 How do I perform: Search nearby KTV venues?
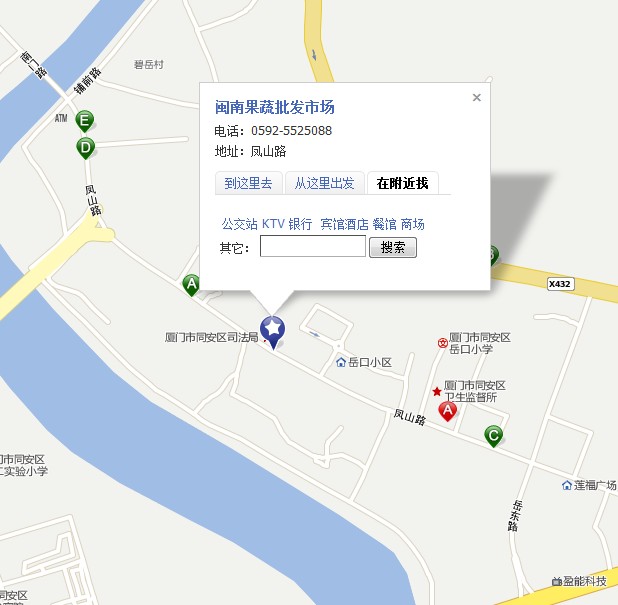(273, 224)
